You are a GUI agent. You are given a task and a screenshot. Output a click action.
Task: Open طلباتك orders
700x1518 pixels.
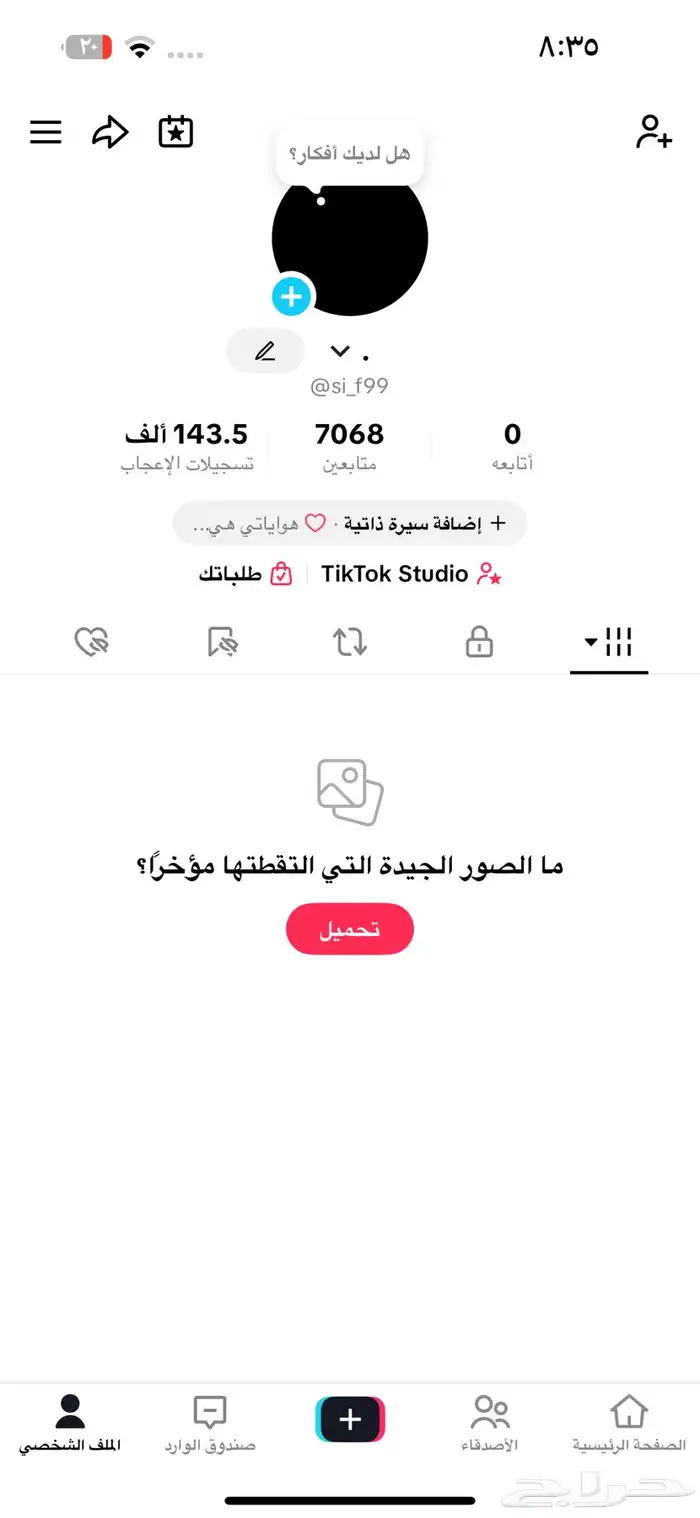coord(245,574)
